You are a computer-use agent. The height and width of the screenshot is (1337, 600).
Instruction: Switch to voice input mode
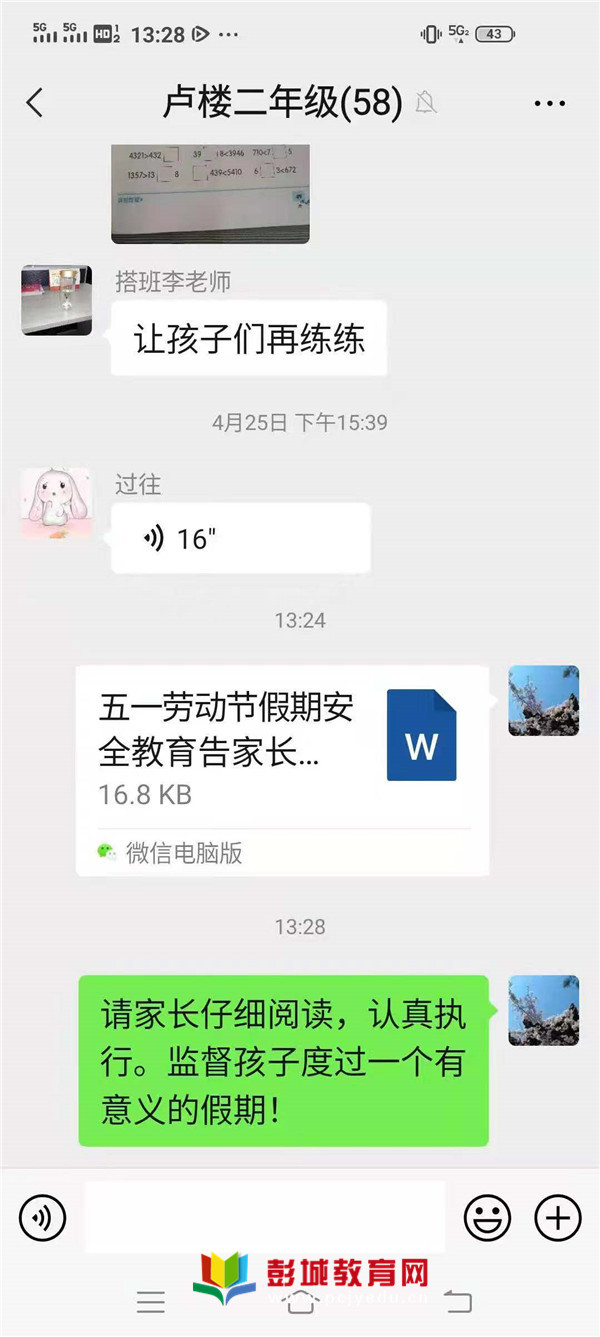tap(43, 1218)
